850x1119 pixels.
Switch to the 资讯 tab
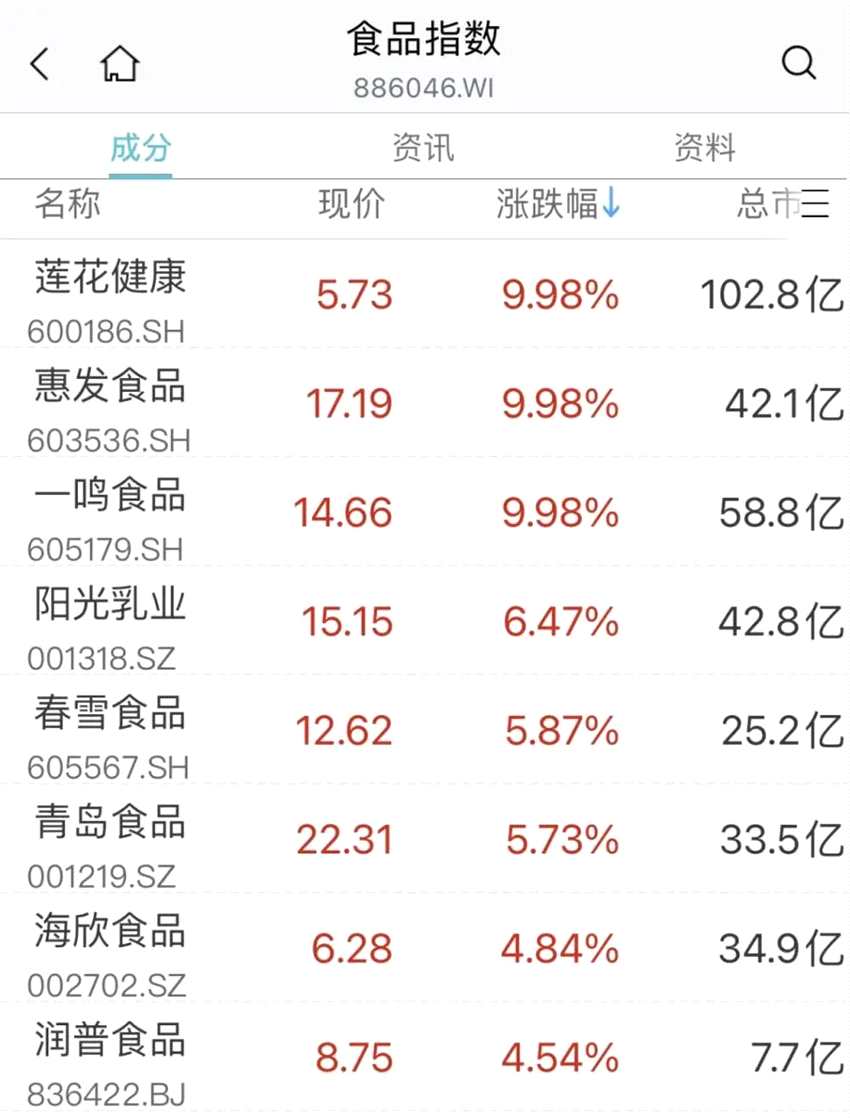tap(423, 148)
